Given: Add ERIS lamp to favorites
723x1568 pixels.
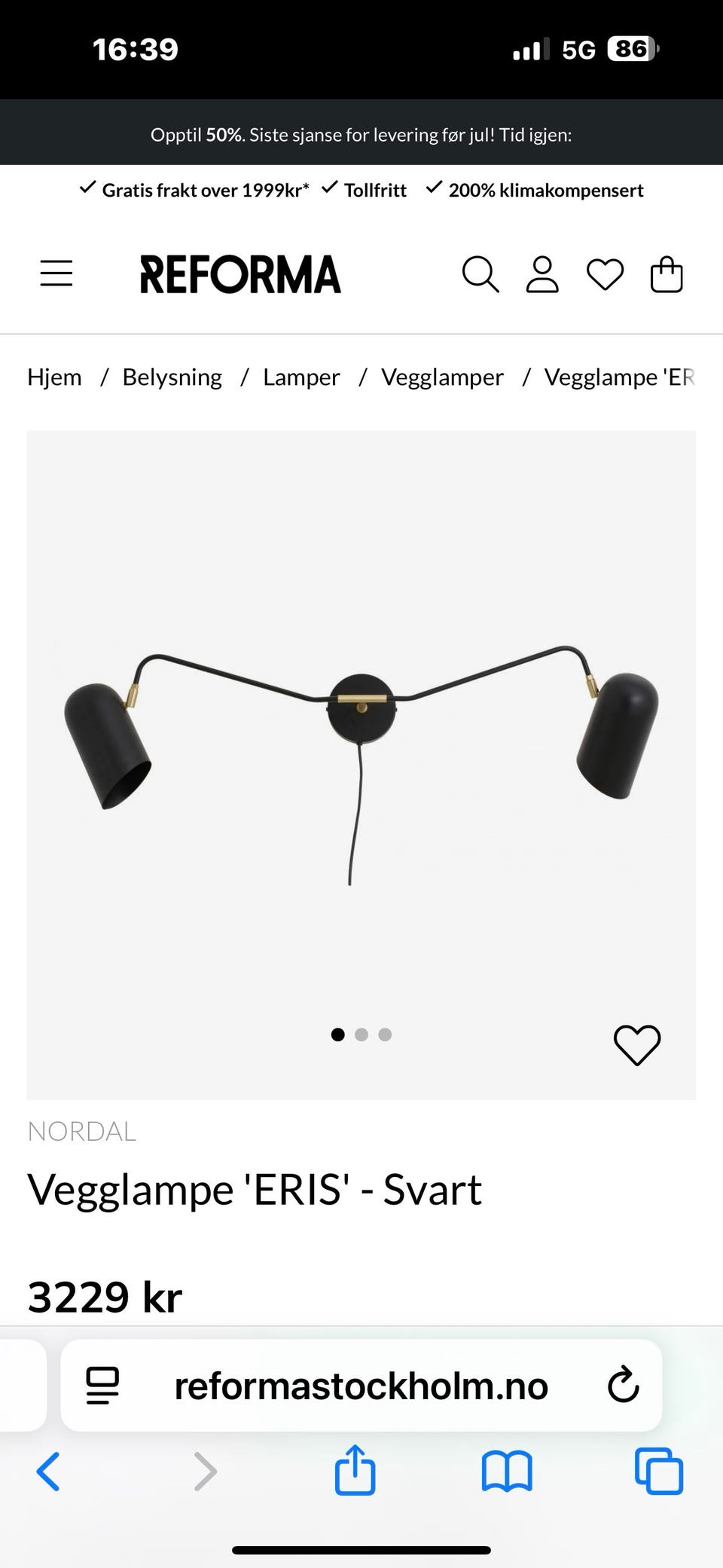Looking at the screenshot, I should (637, 1045).
